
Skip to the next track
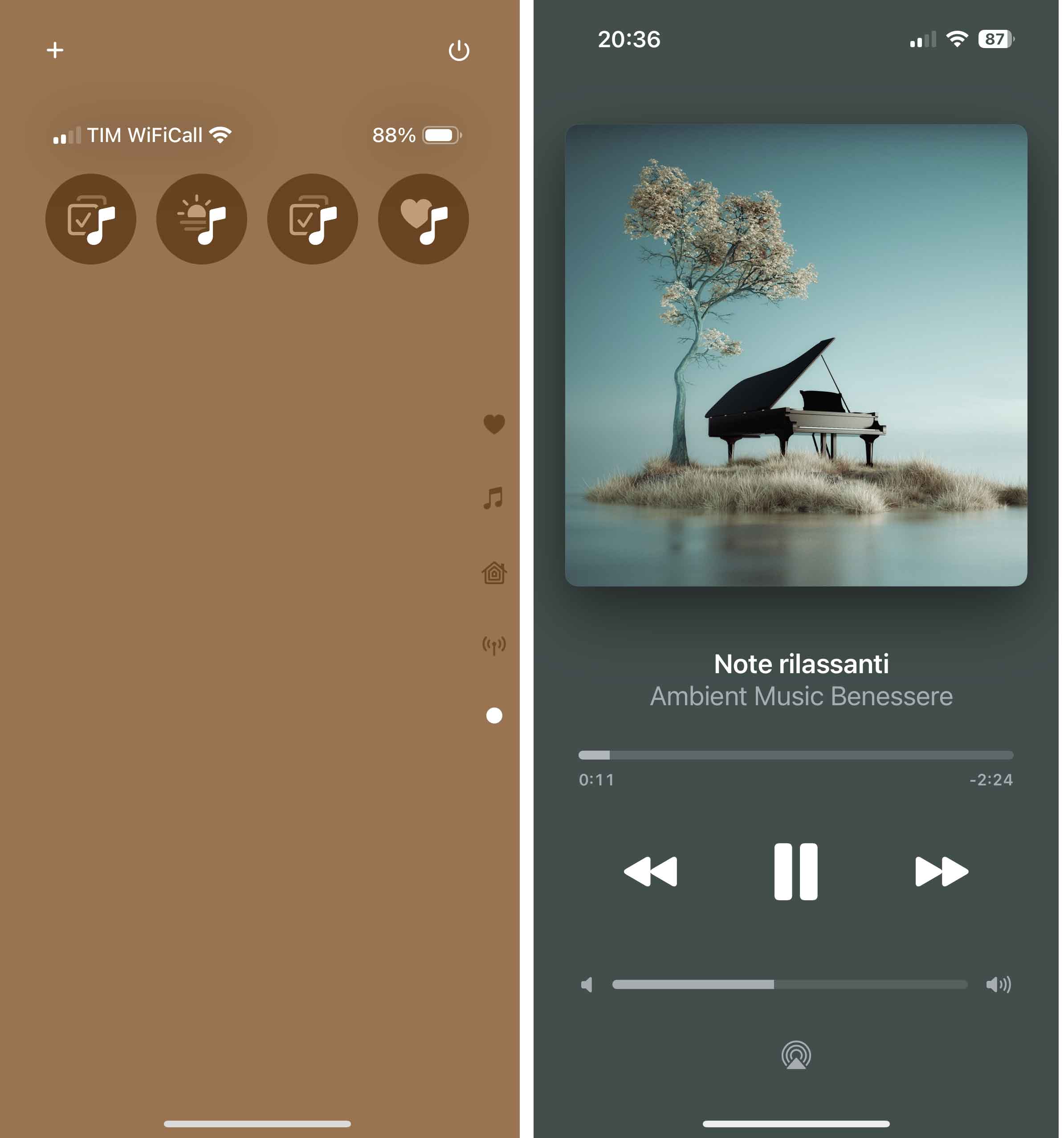pos(941,871)
